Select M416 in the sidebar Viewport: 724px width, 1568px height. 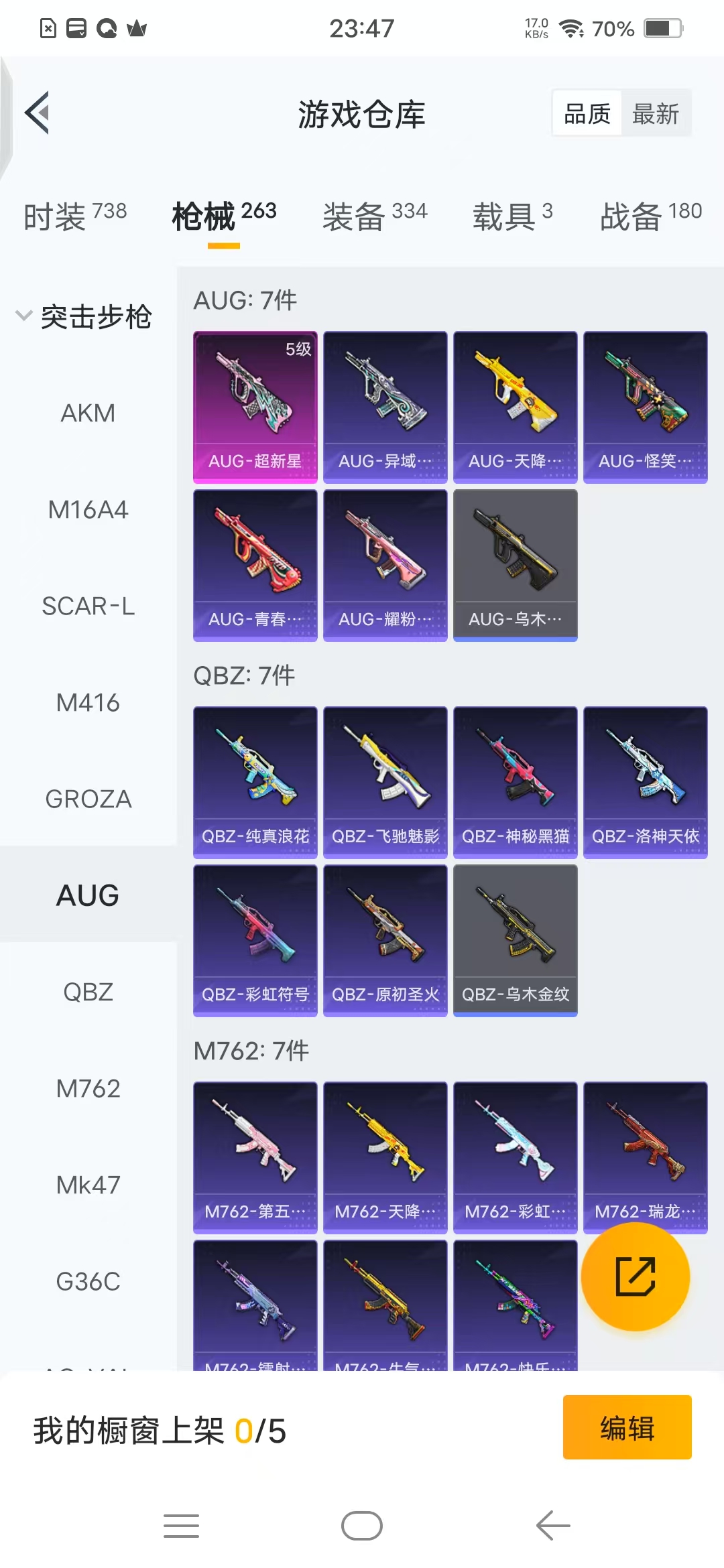pyautogui.click(x=88, y=702)
